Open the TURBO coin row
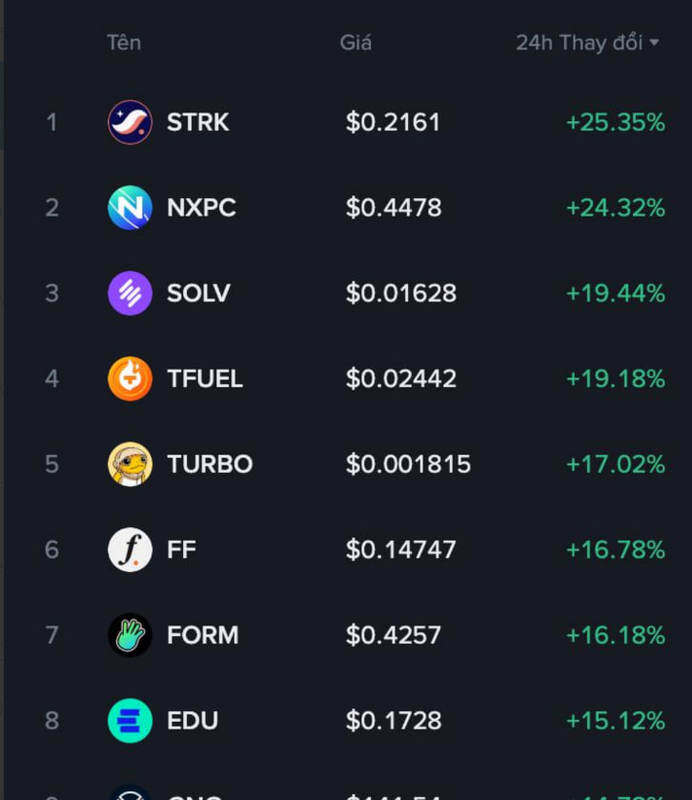692x800 pixels. click(x=209, y=464)
